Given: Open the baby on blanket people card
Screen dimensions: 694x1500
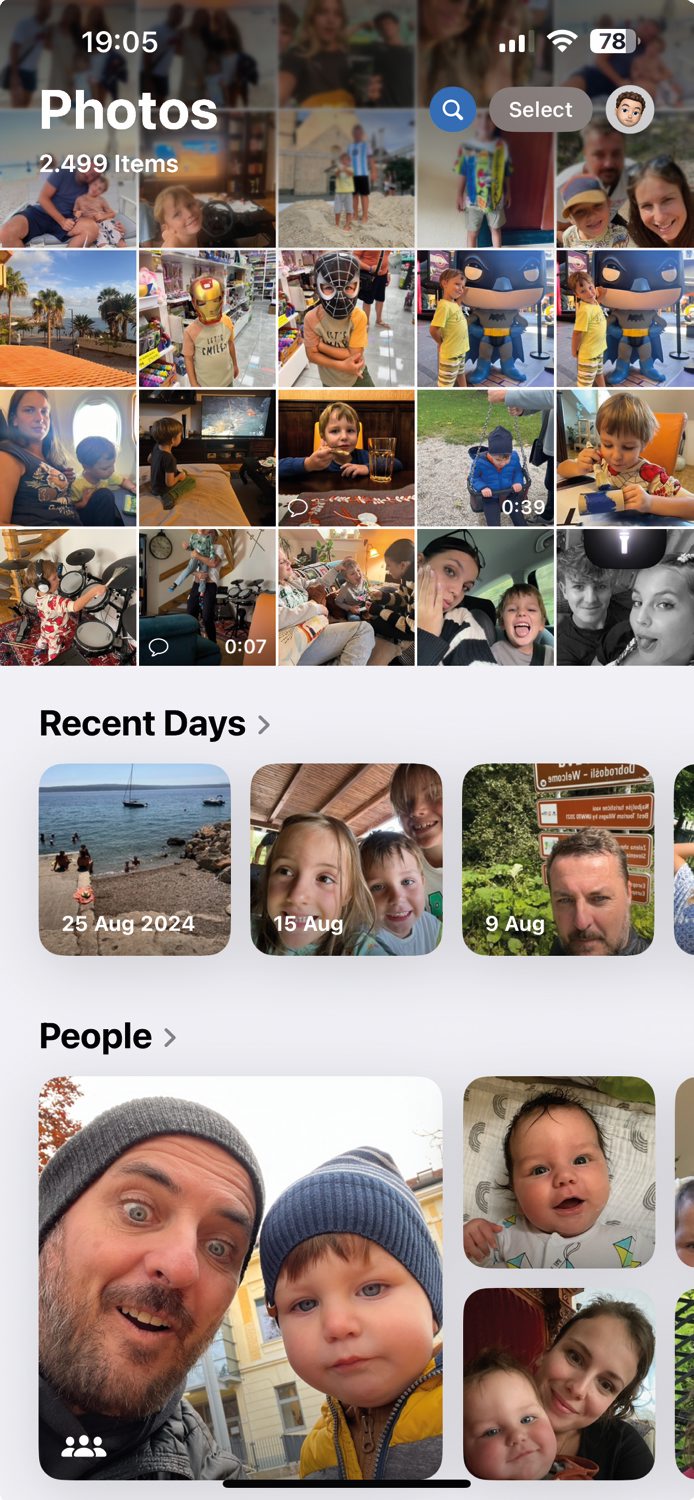Looking at the screenshot, I should point(559,1172).
